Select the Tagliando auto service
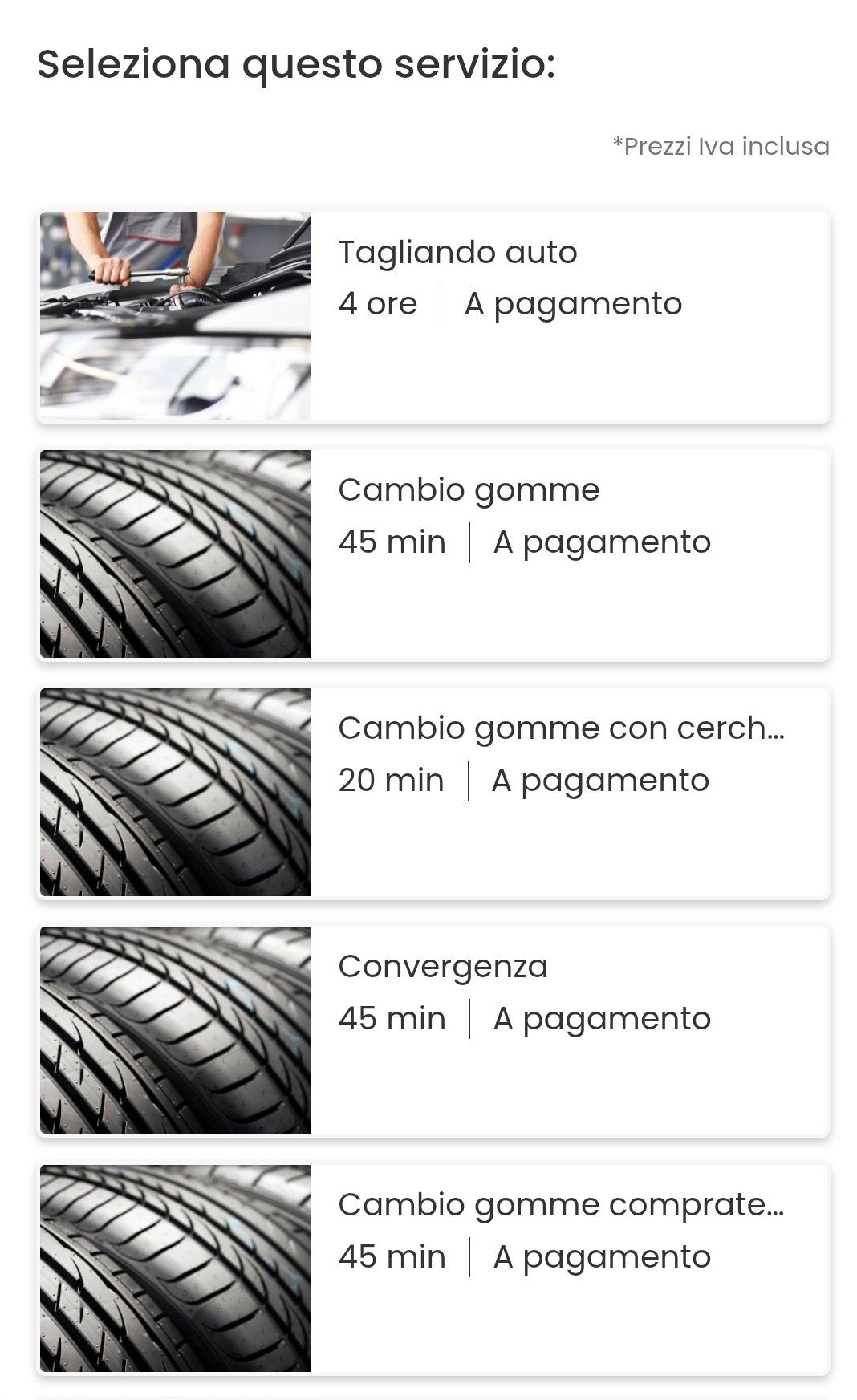 tap(433, 316)
